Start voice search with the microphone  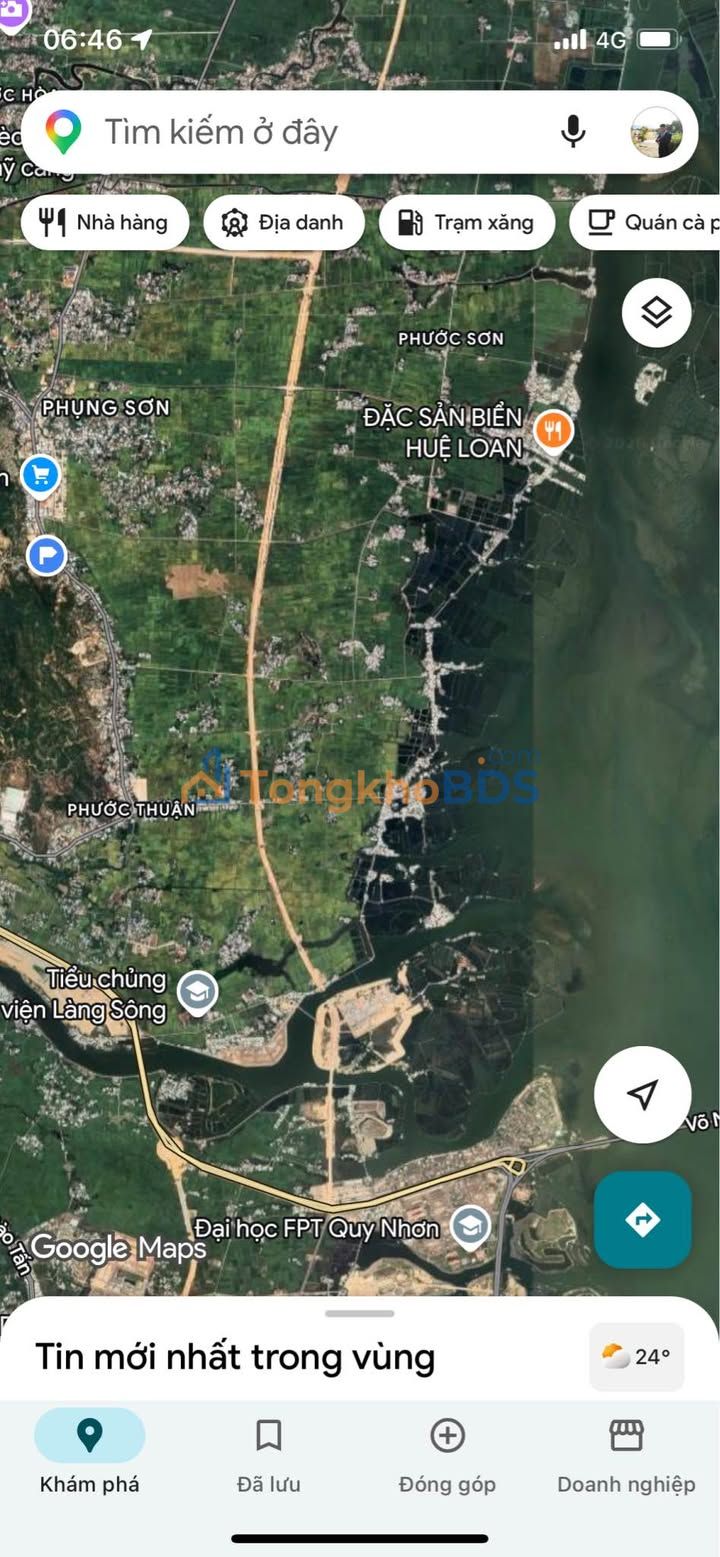click(573, 132)
